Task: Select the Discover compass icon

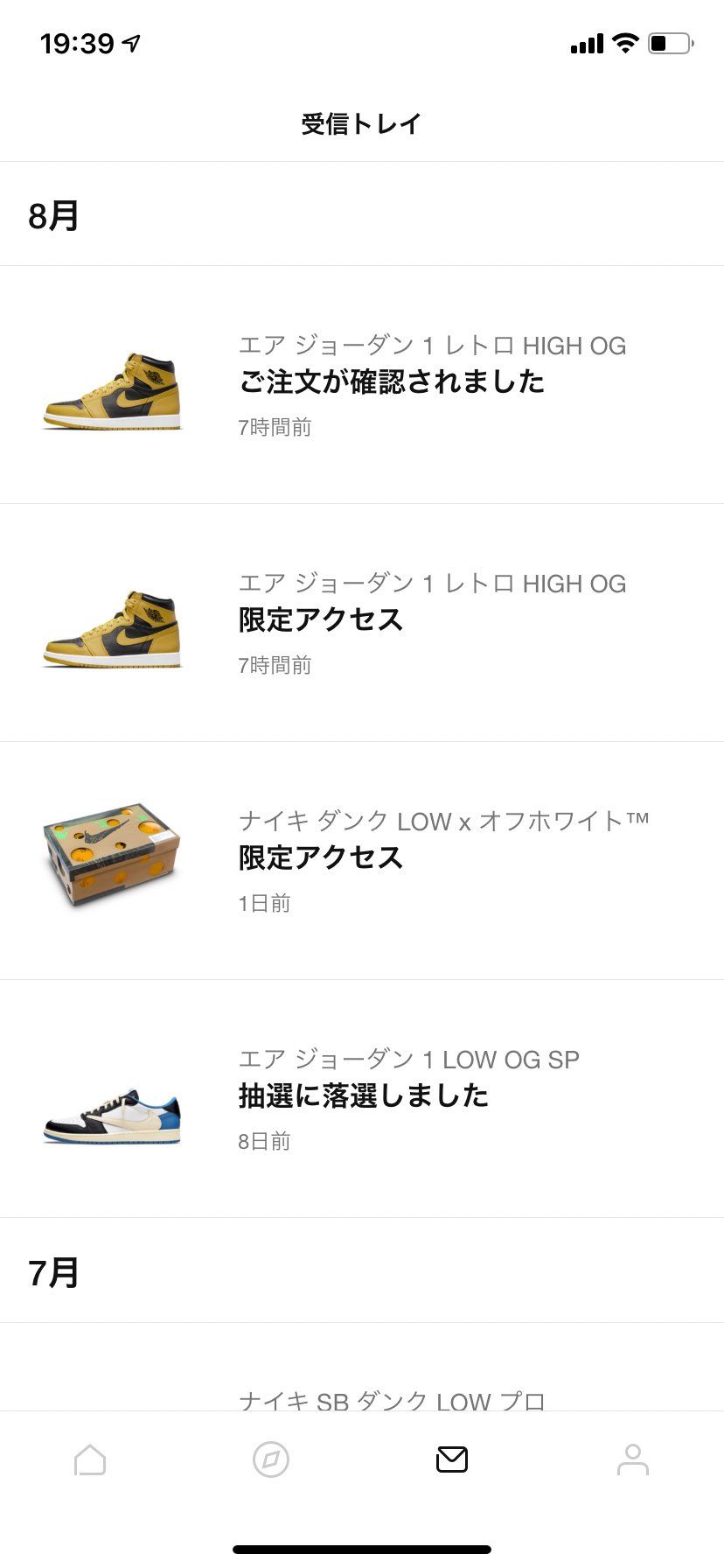Action: (271, 1459)
